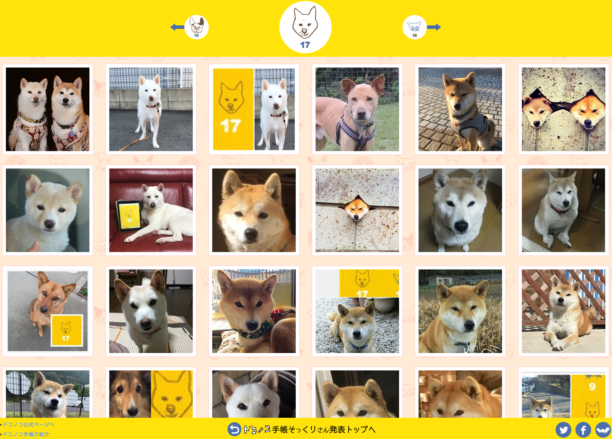The width and height of the screenshot is (612, 439).
Task: Open the photo of dog lying by wooden lattice fence
Action: (x=562, y=311)
